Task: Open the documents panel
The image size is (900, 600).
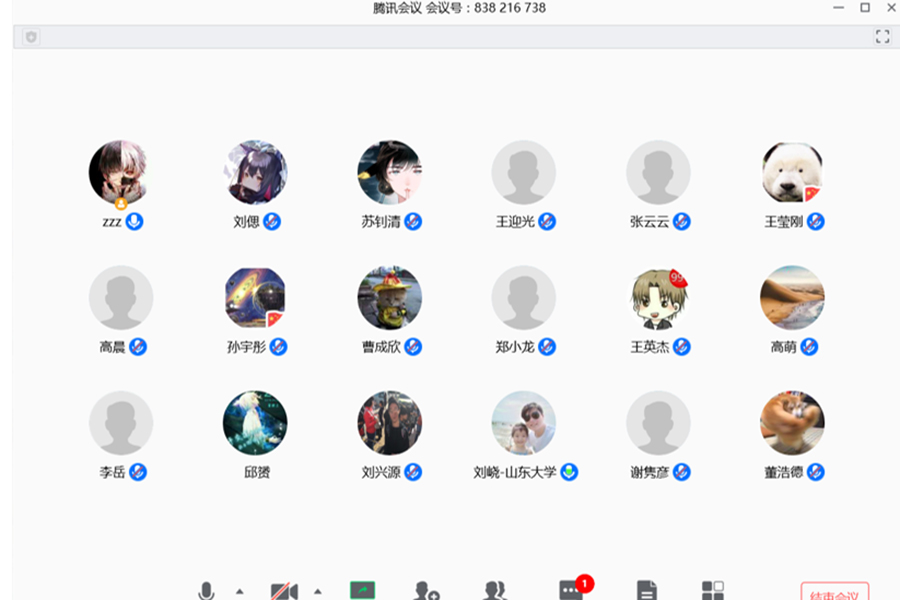Action: click(x=647, y=591)
